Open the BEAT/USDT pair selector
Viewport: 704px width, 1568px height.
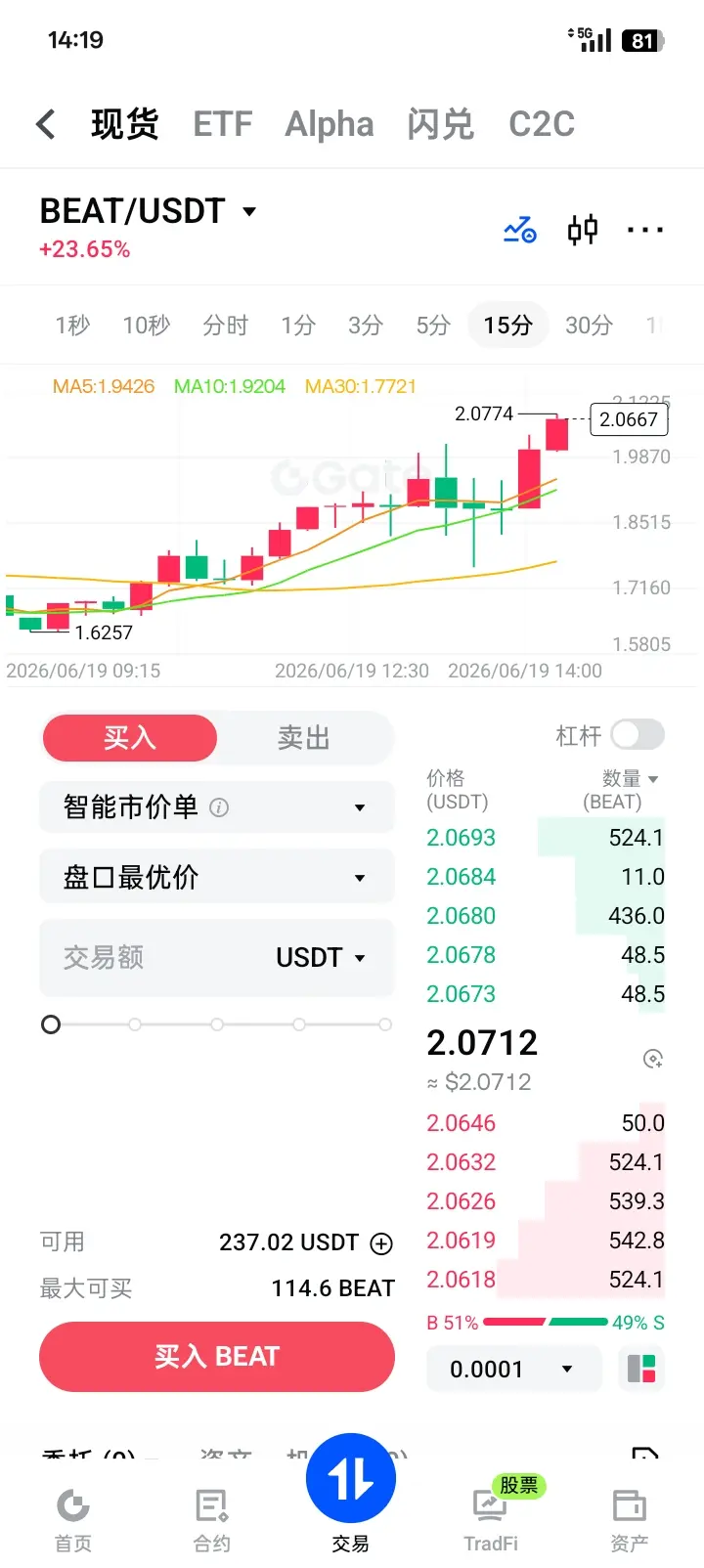coord(148,211)
